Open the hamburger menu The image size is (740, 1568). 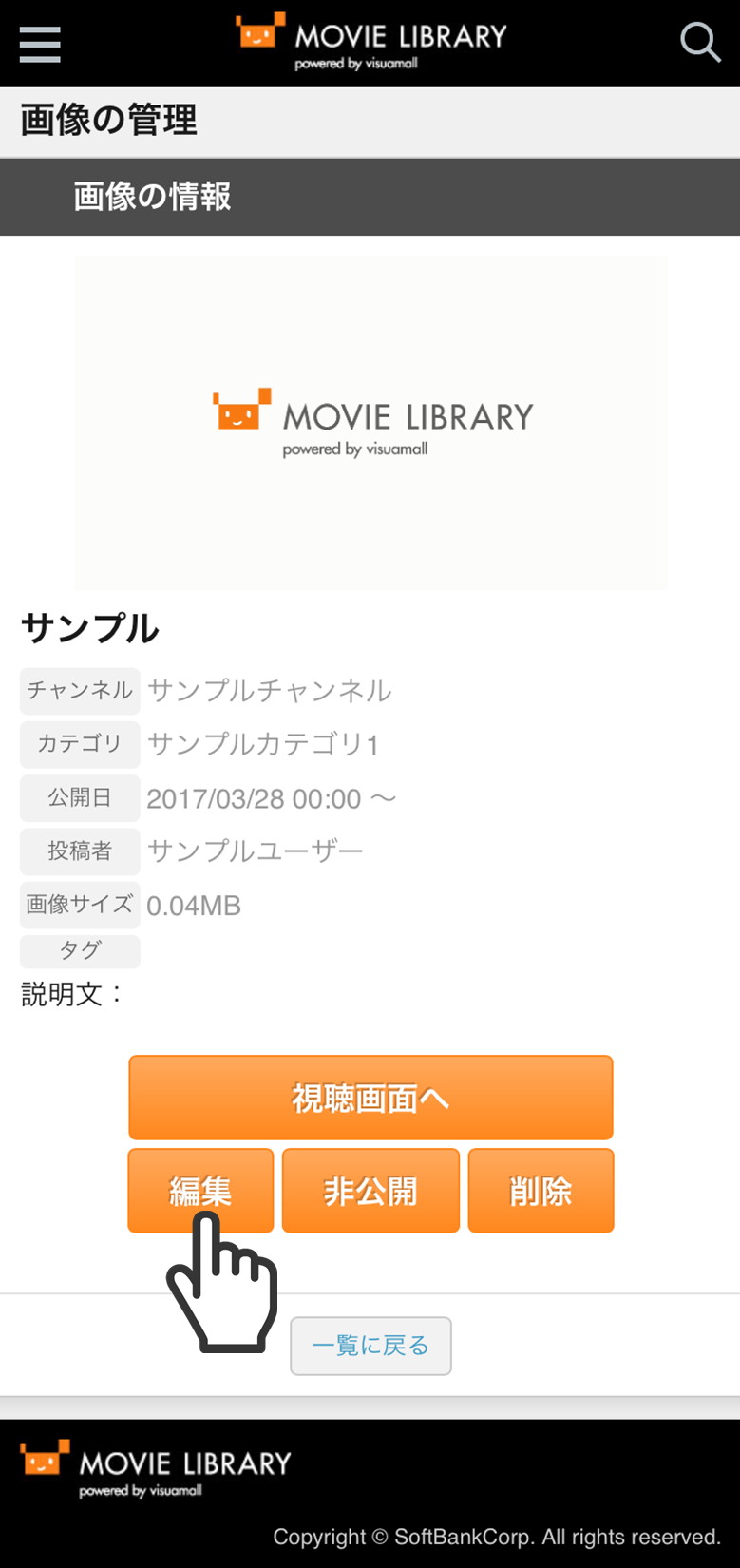pyautogui.click(x=40, y=44)
